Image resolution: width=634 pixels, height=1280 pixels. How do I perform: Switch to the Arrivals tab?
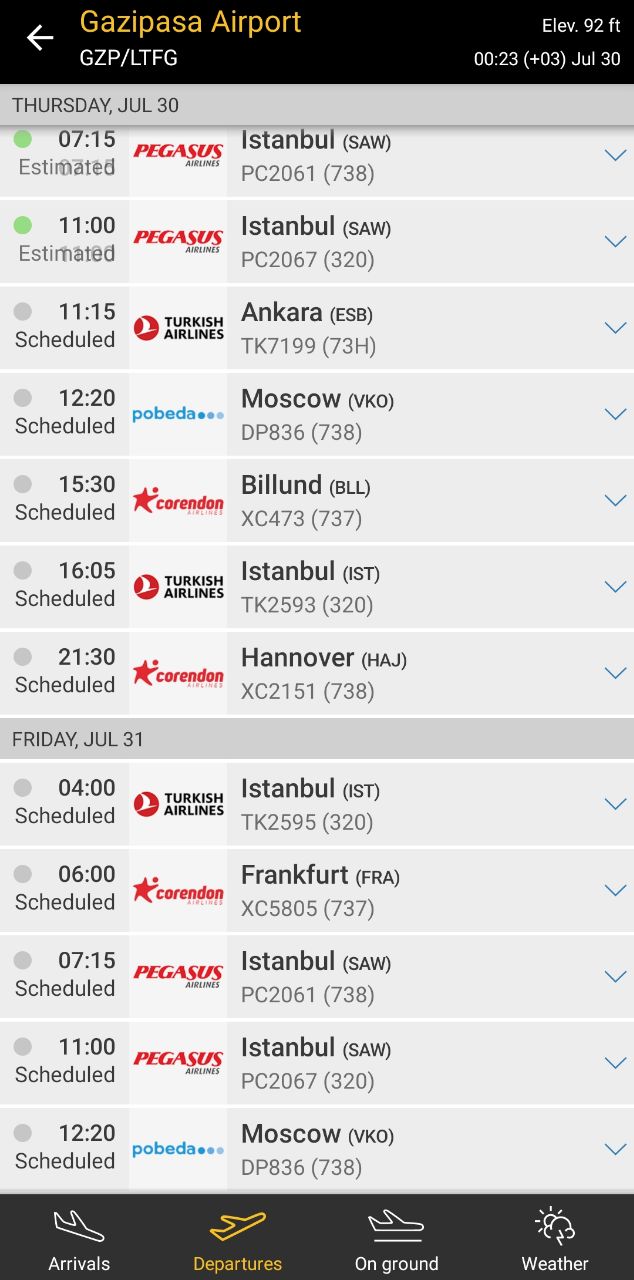coord(79,1238)
